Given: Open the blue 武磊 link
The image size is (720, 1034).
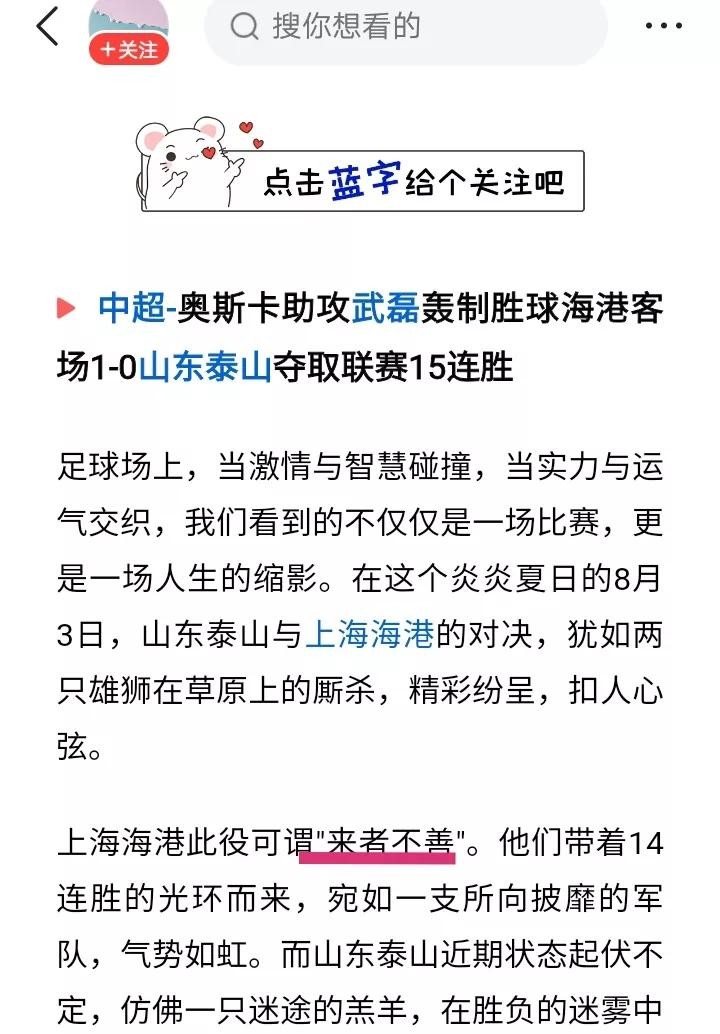Looking at the screenshot, I should (x=385, y=309).
